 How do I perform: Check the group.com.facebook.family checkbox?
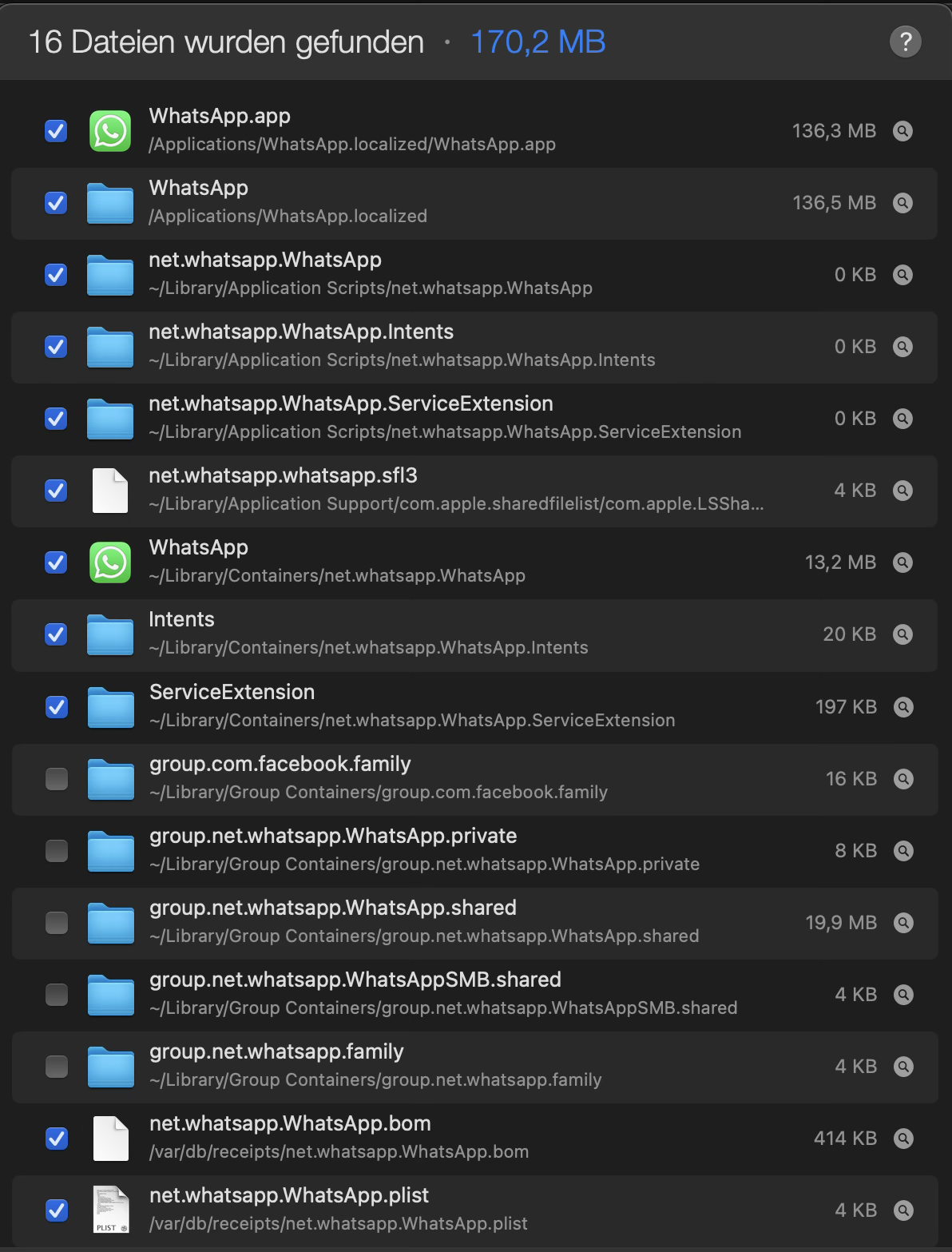point(57,779)
